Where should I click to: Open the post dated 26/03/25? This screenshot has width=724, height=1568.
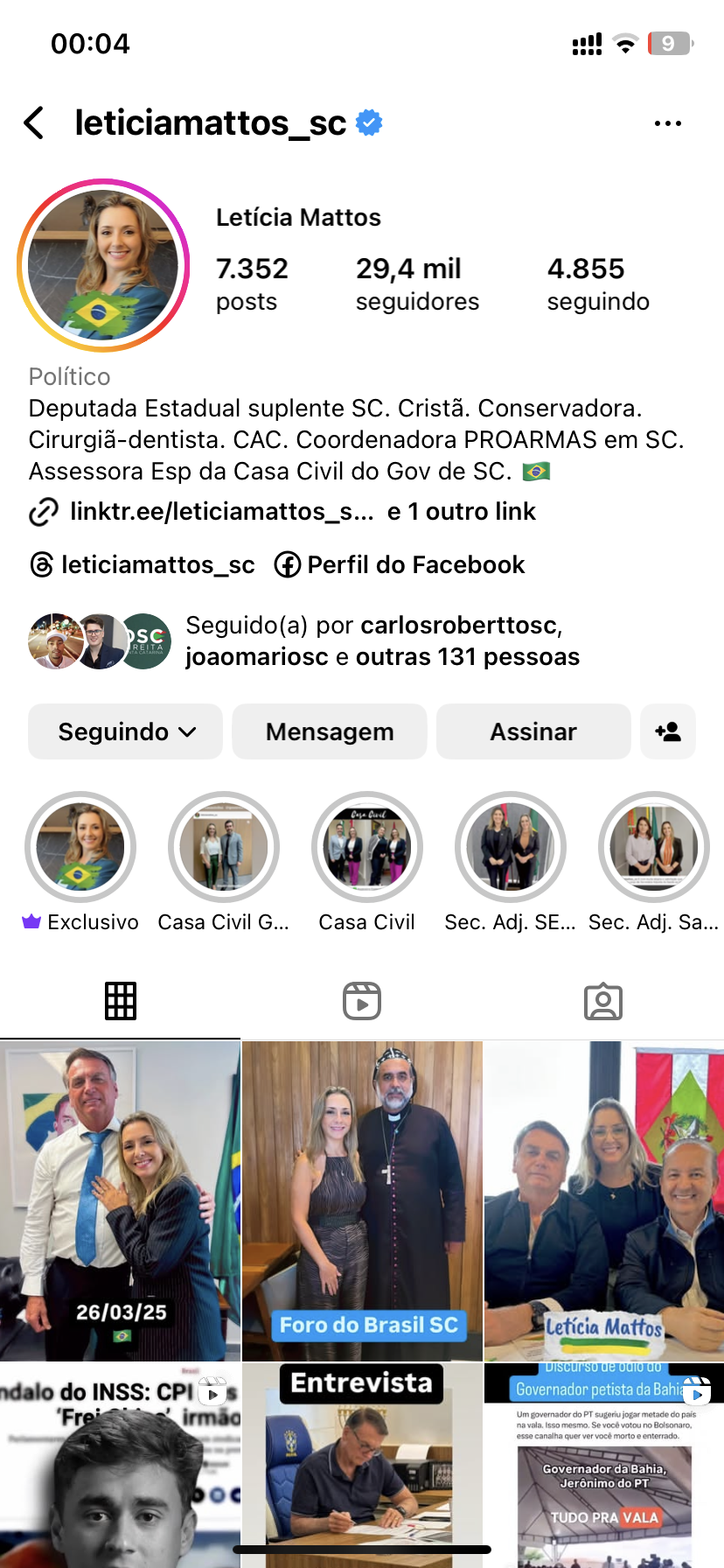tap(120, 1200)
